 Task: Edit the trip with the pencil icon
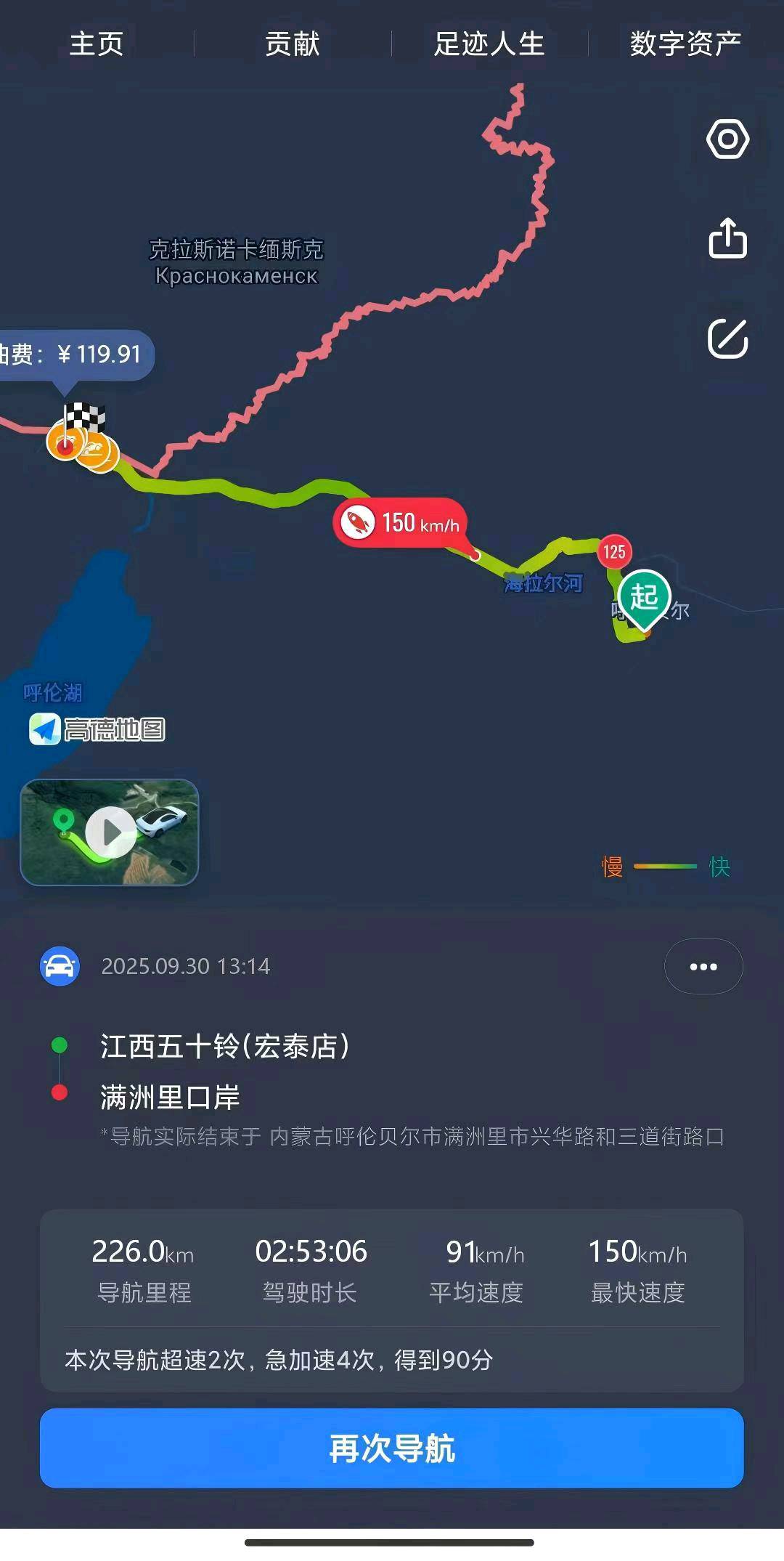[x=727, y=338]
